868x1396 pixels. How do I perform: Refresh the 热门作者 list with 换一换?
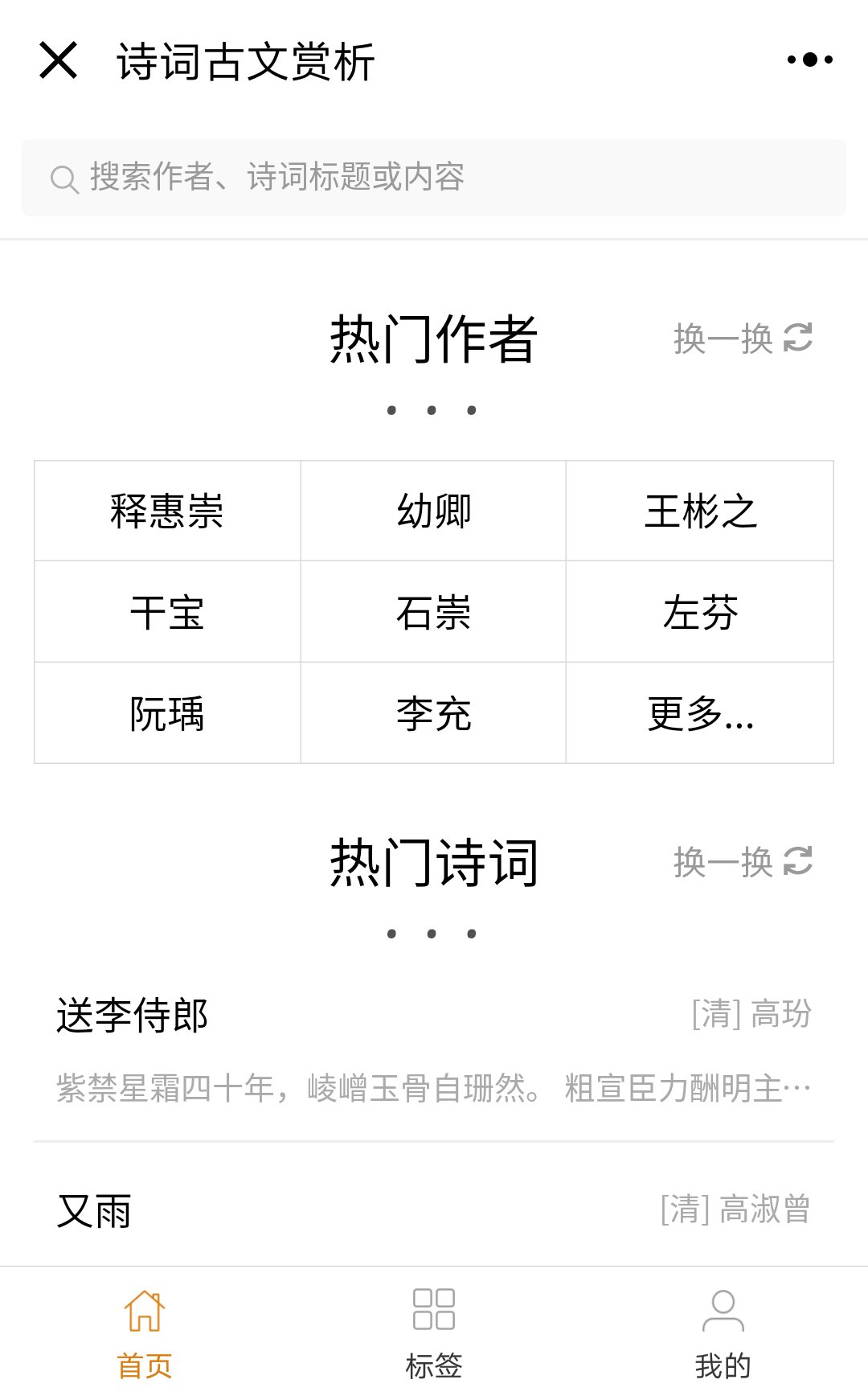(743, 339)
